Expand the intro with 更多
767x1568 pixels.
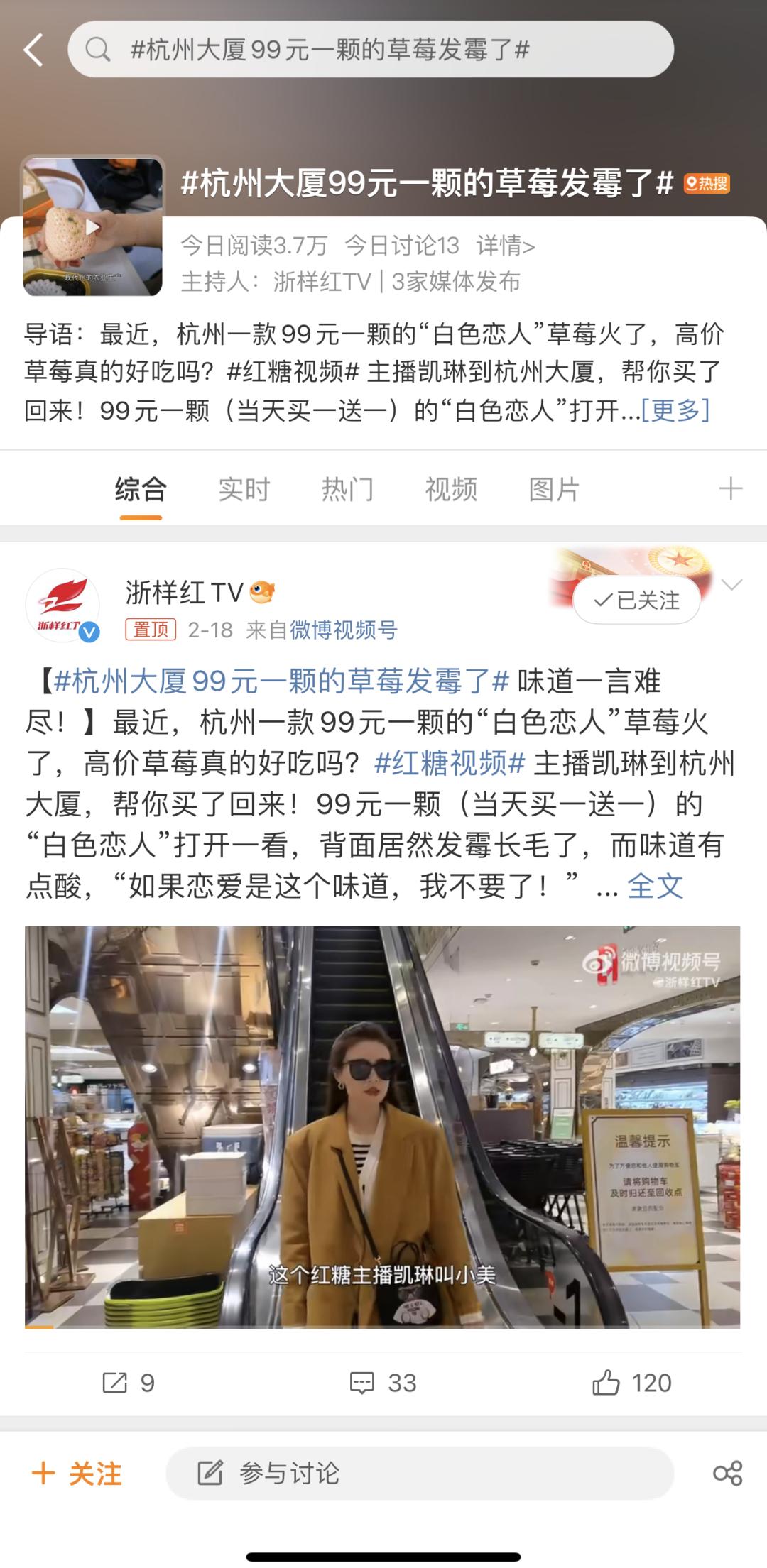[675, 410]
